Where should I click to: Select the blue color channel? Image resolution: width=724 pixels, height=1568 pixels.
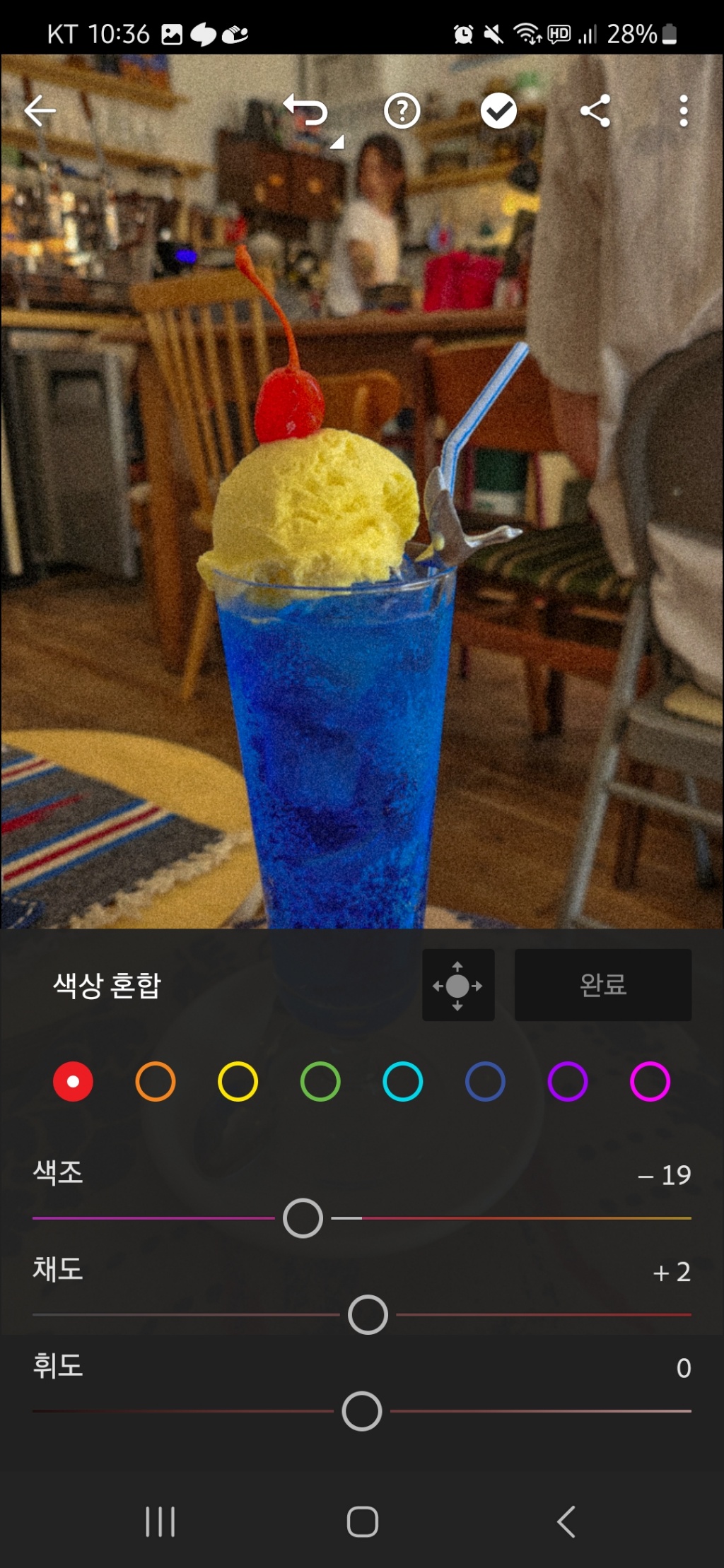click(x=484, y=1082)
